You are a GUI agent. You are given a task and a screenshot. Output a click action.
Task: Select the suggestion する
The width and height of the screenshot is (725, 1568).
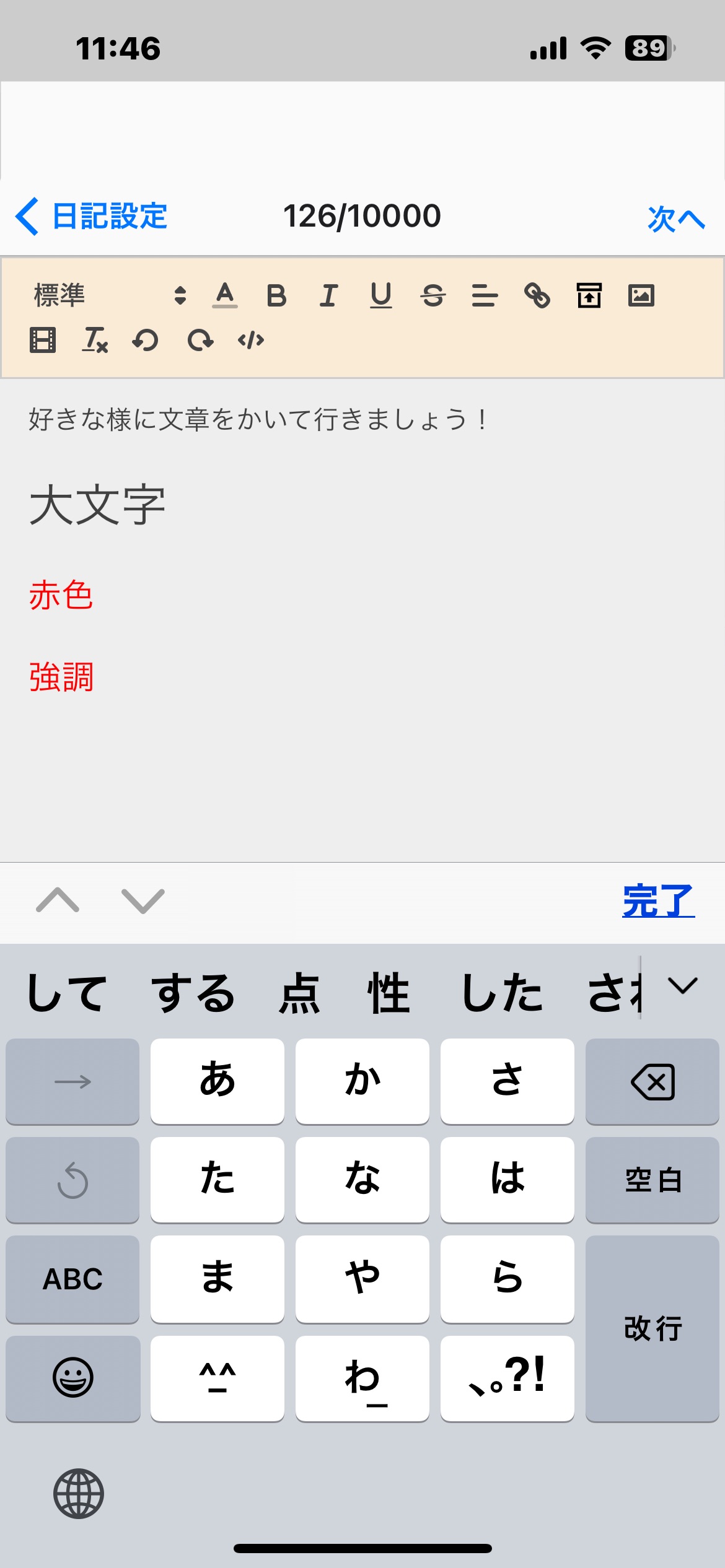(193, 993)
